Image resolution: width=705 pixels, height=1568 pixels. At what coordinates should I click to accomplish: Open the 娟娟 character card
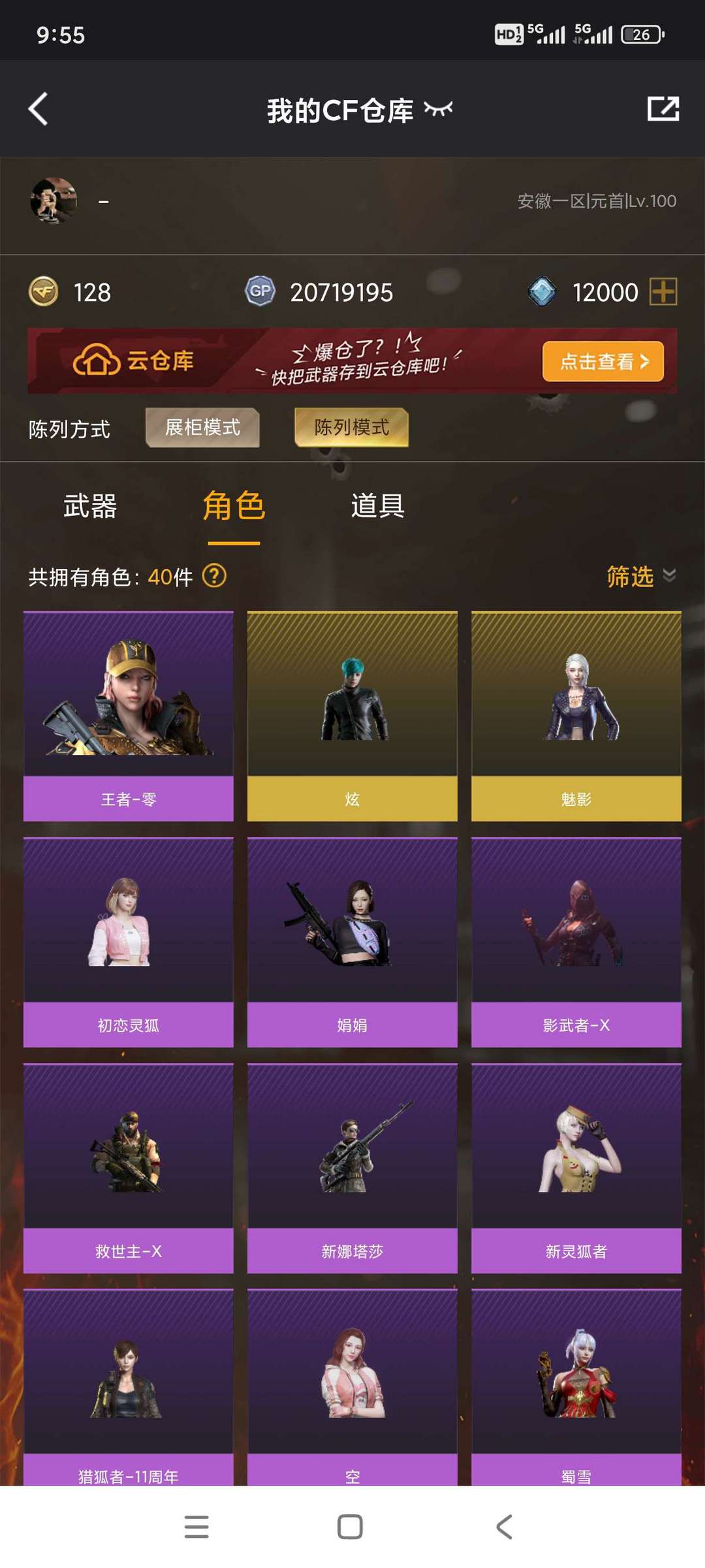point(352,942)
